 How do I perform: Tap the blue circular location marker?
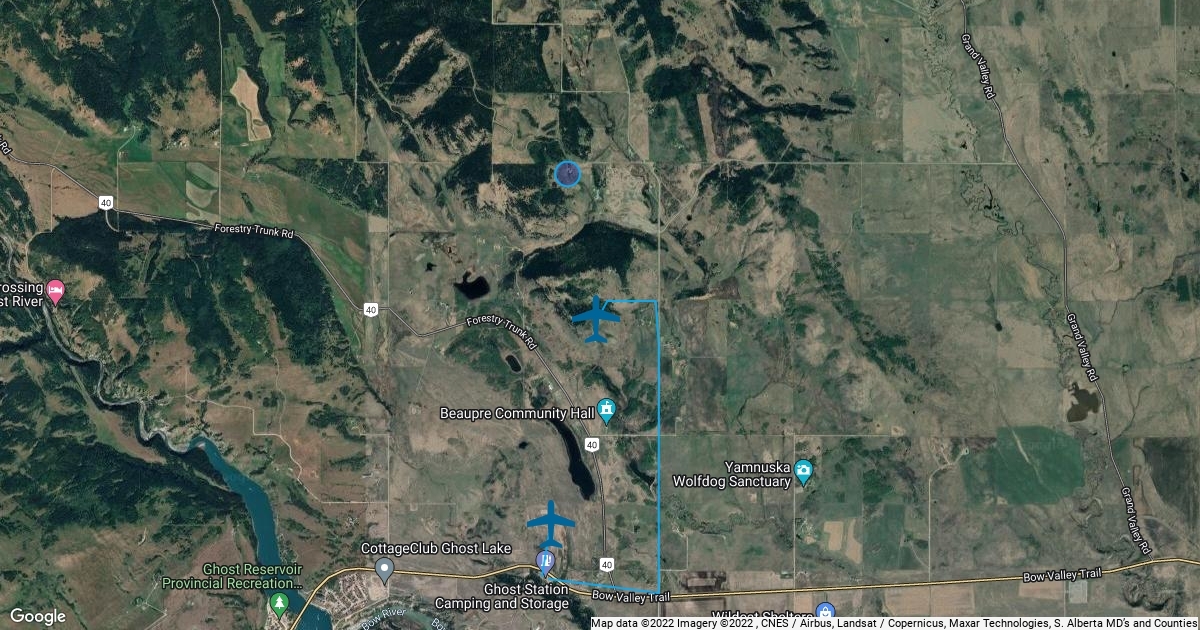point(567,174)
